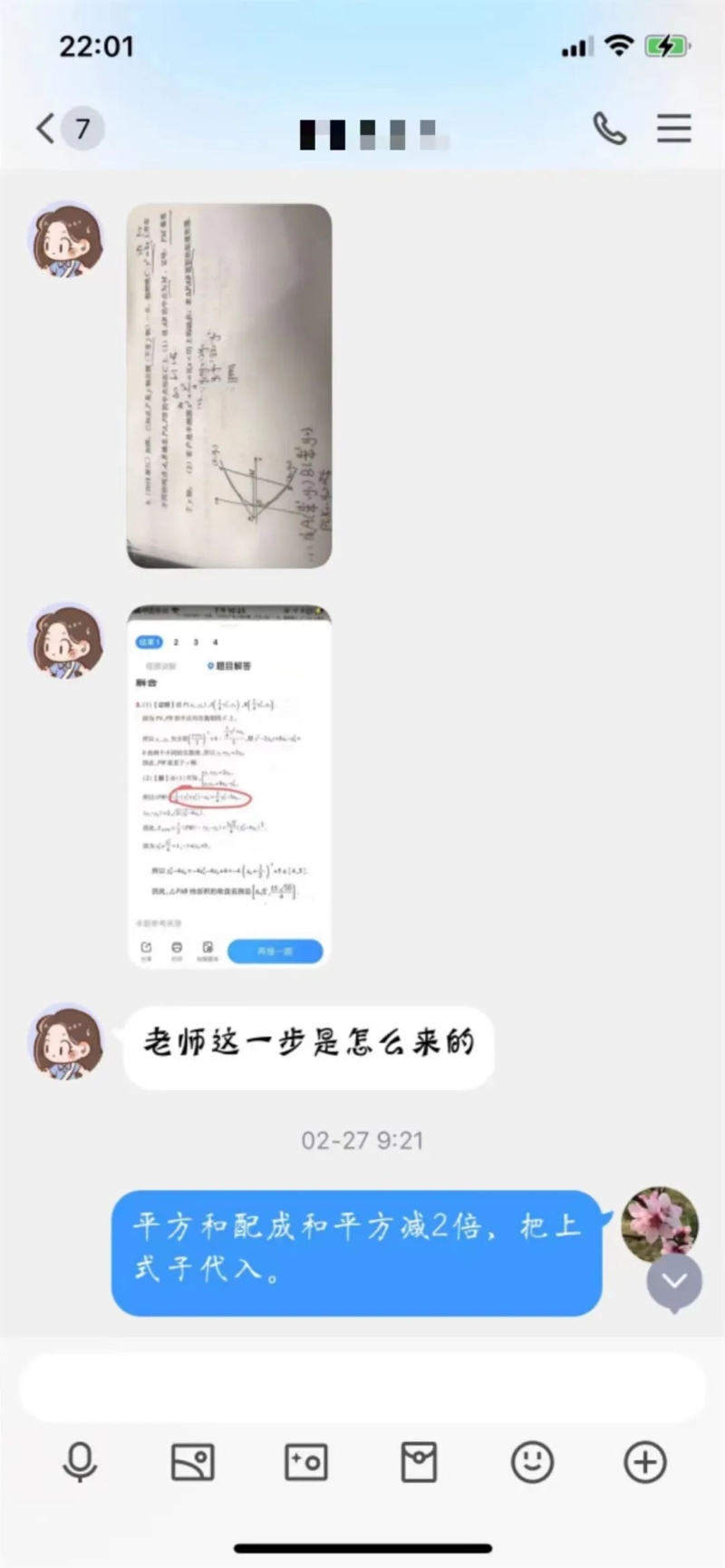725x1568 pixels.
Task: Start a voice call with this contact
Action: coord(609,129)
